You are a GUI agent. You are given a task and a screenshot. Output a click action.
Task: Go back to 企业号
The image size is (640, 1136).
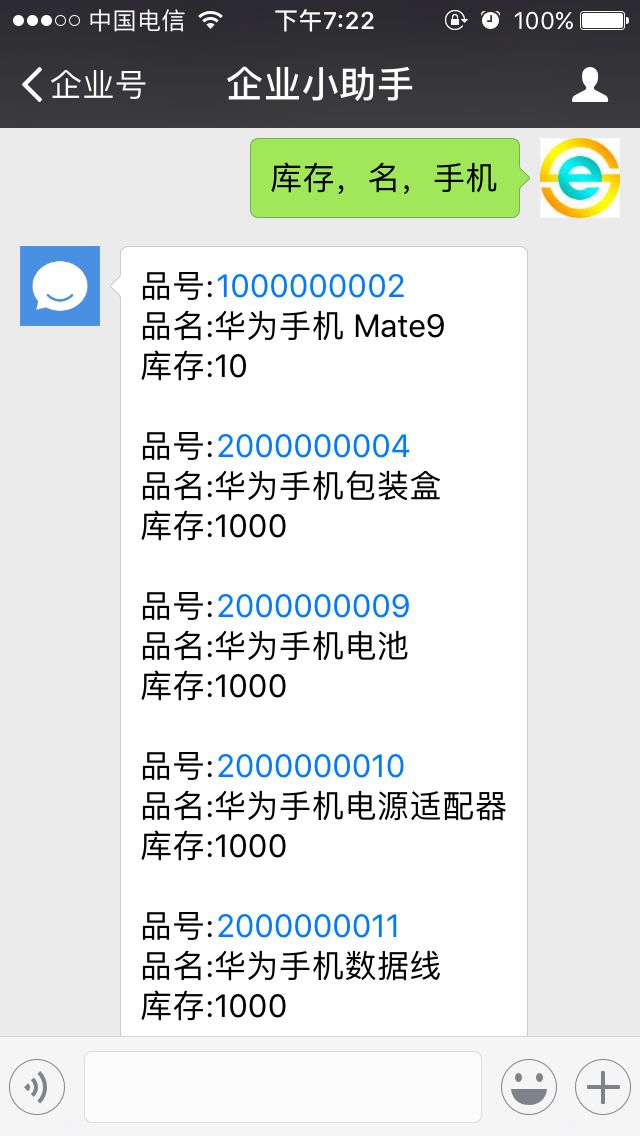(83, 85)
